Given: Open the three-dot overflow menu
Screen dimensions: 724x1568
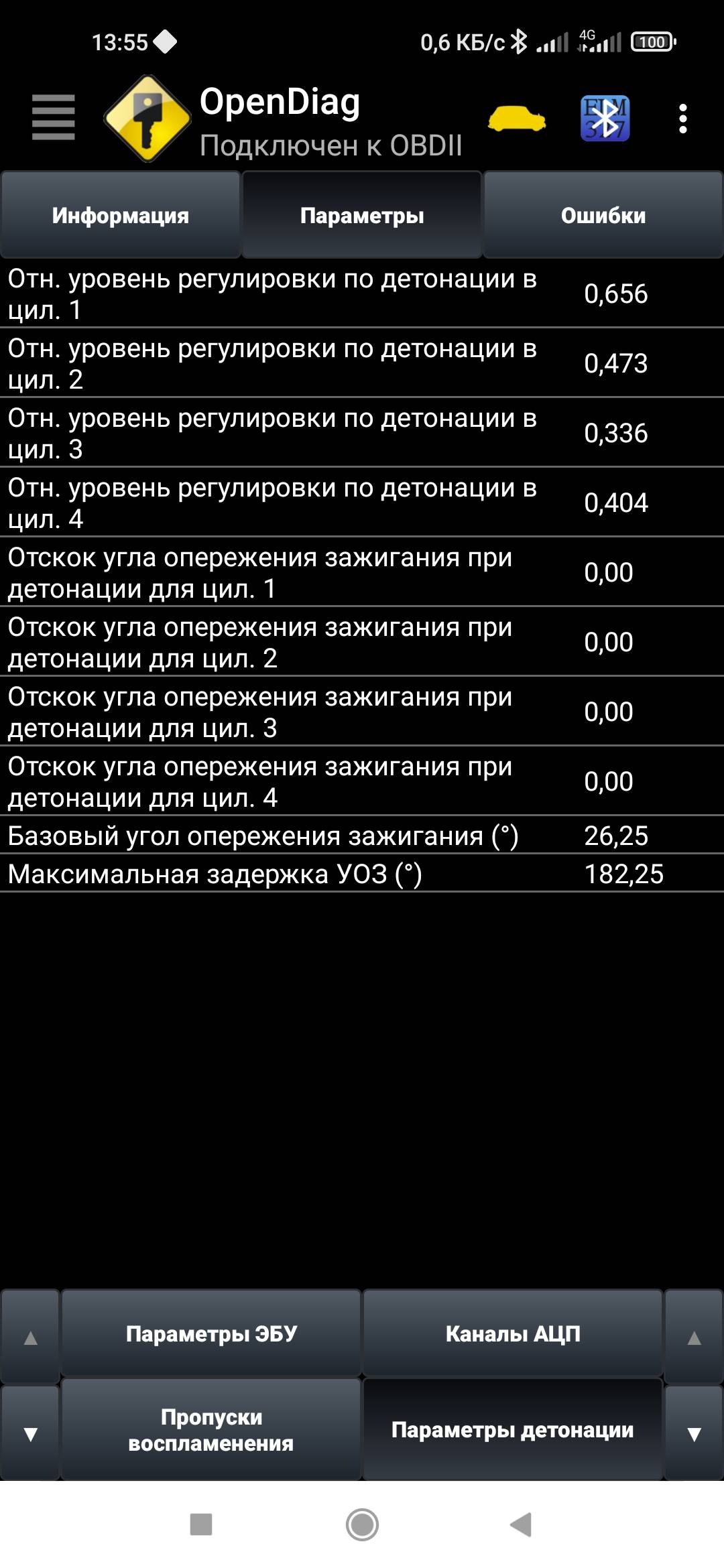Looking at the screenshot, I should tap(682, 119).
